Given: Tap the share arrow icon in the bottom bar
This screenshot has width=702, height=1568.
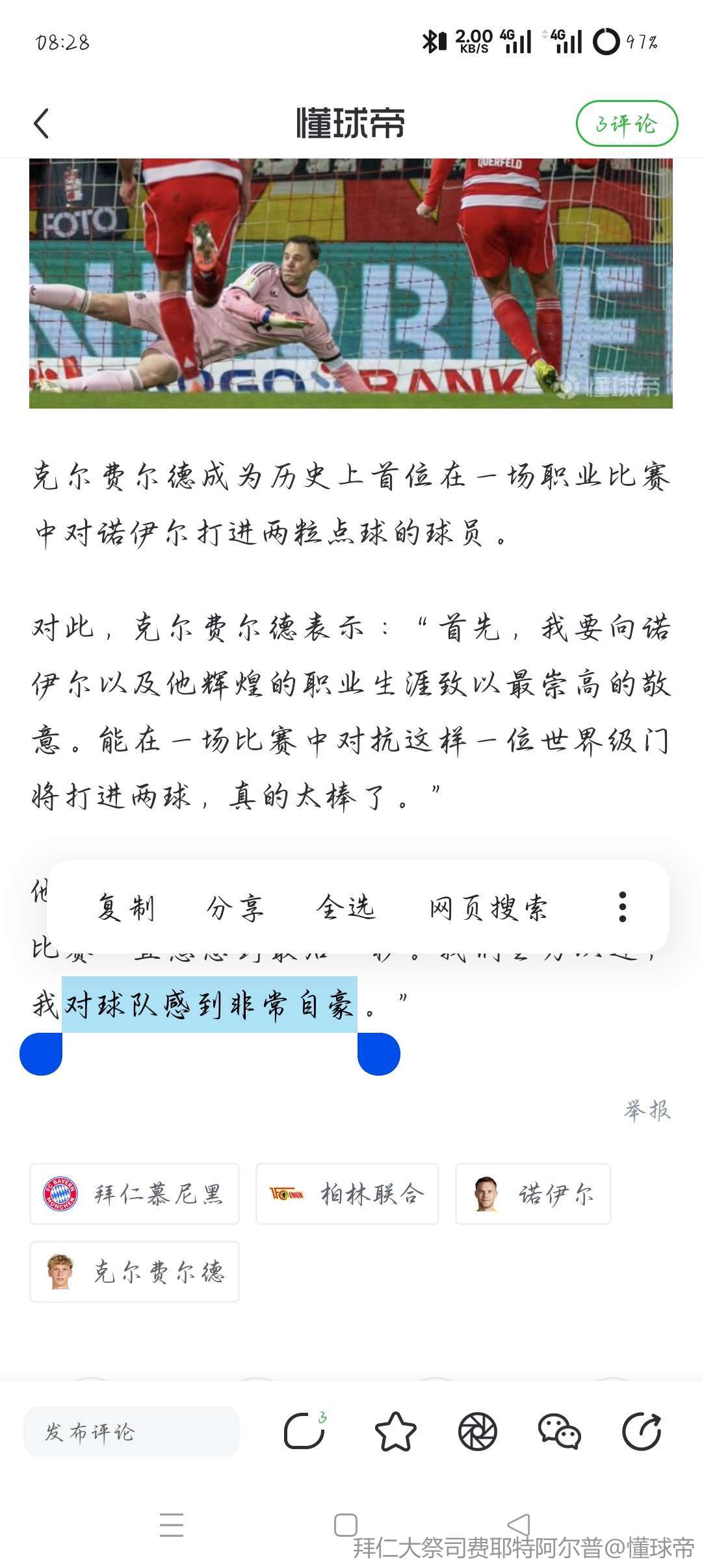Looking at the screenshot, I should pyautogui.click(x=642, y=1432).
